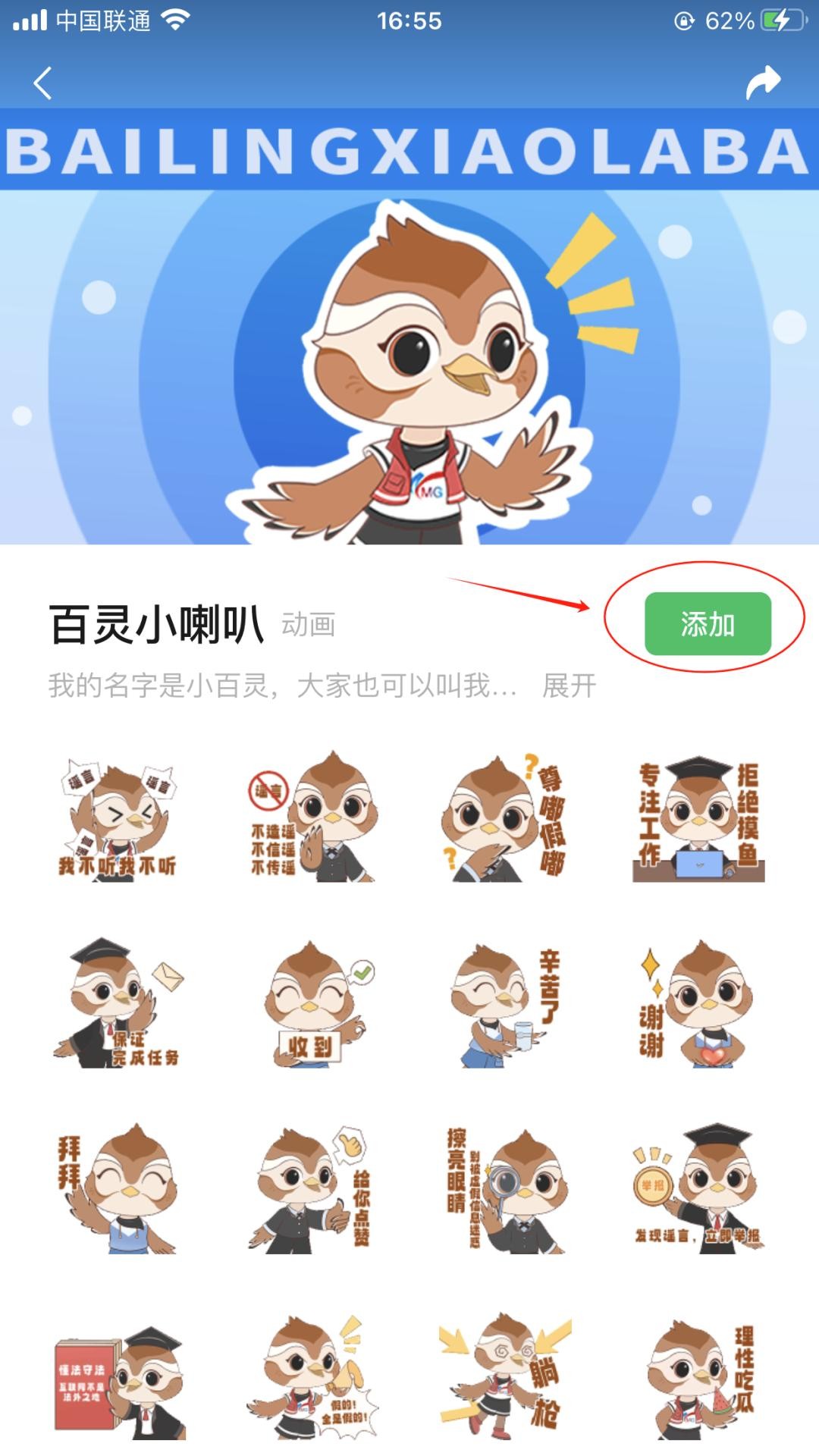Preview the 谢谢 sticker
The height and width of the screenshot is (1456, 819).
(x=698, y=1003)
